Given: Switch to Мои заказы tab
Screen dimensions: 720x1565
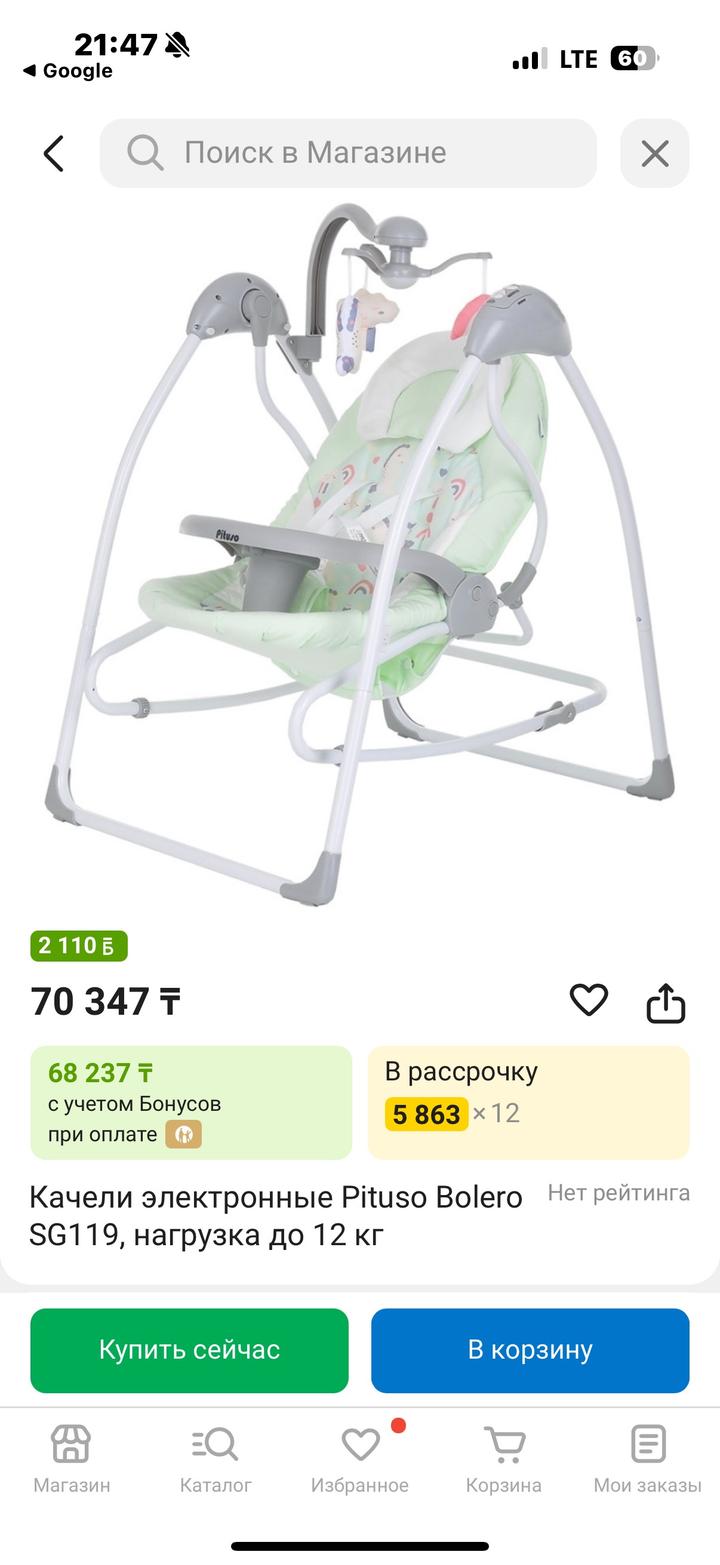Looking at the screenshot, I should click(647, 1460).
